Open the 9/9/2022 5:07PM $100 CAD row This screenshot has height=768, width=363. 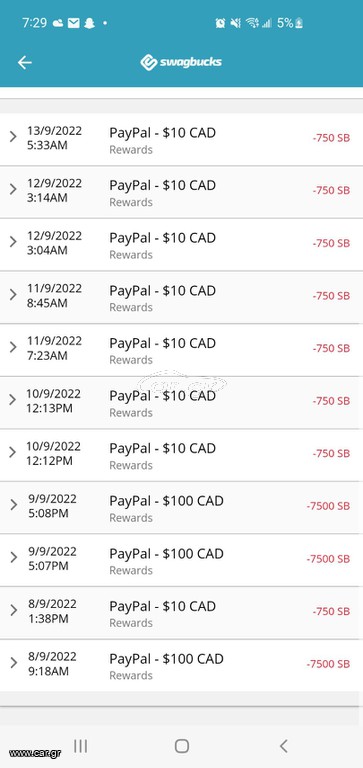[181, 560]
